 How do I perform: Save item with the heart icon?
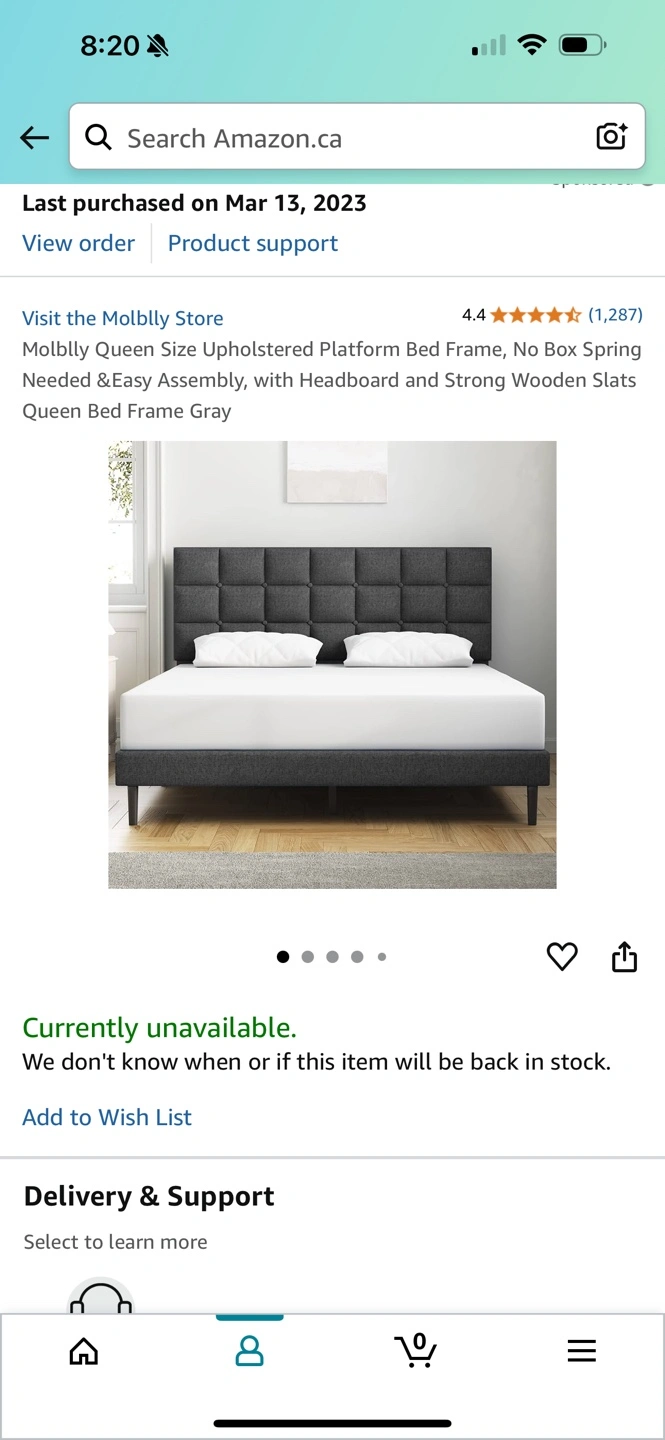562,957
